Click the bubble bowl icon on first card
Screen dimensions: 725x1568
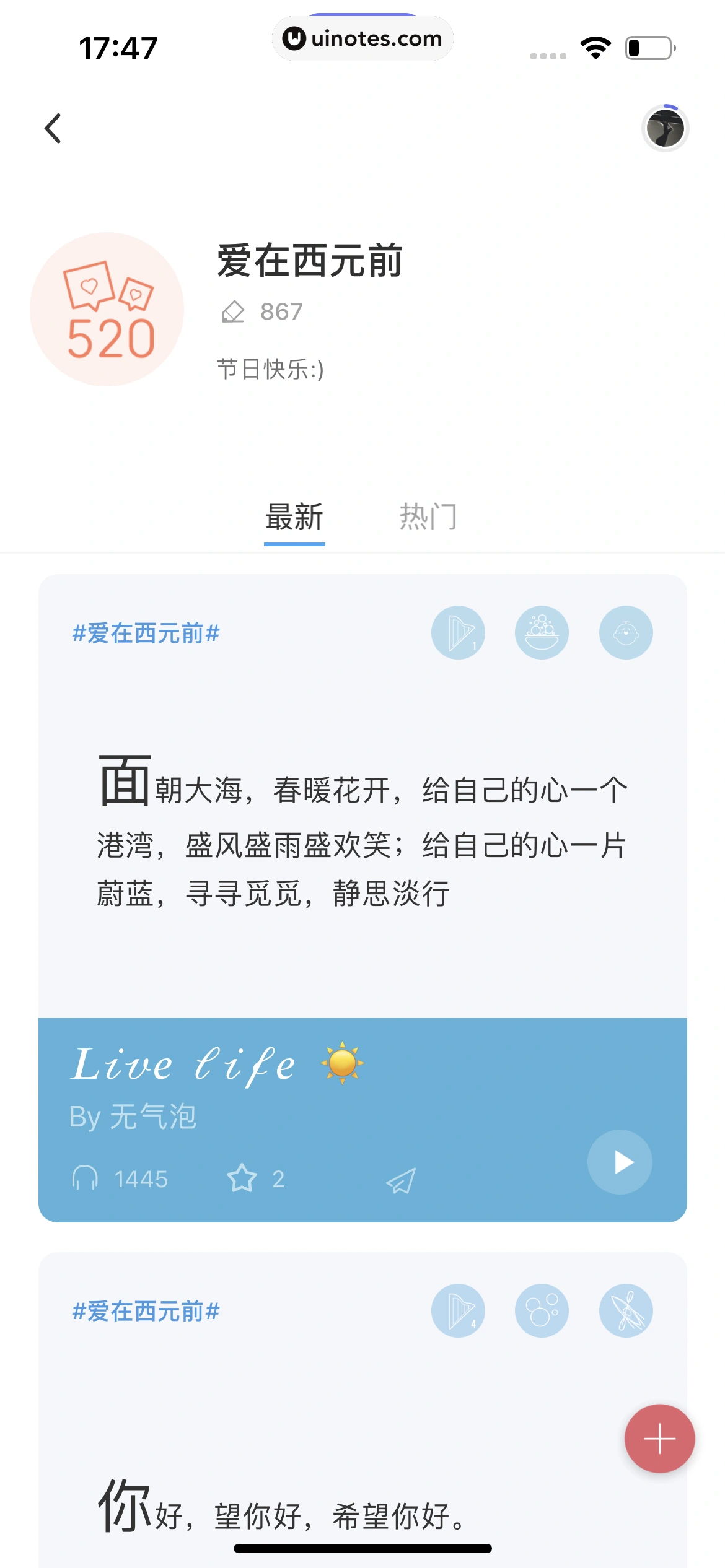tap(542, 632)
